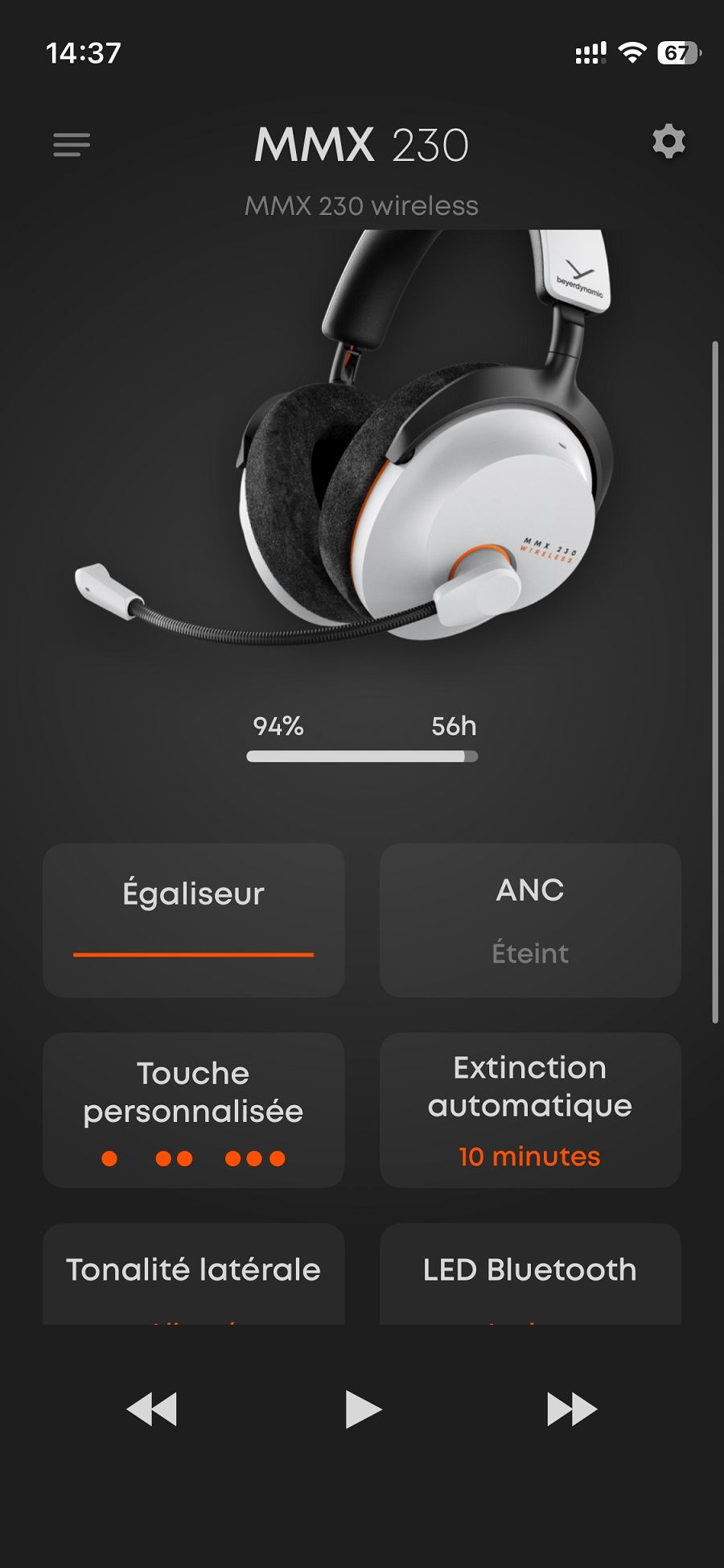Image resolution: width=724 pixels, height=1568 pixels.
Task: Open Tonalité latérale card
Action: coord(193,1273)
